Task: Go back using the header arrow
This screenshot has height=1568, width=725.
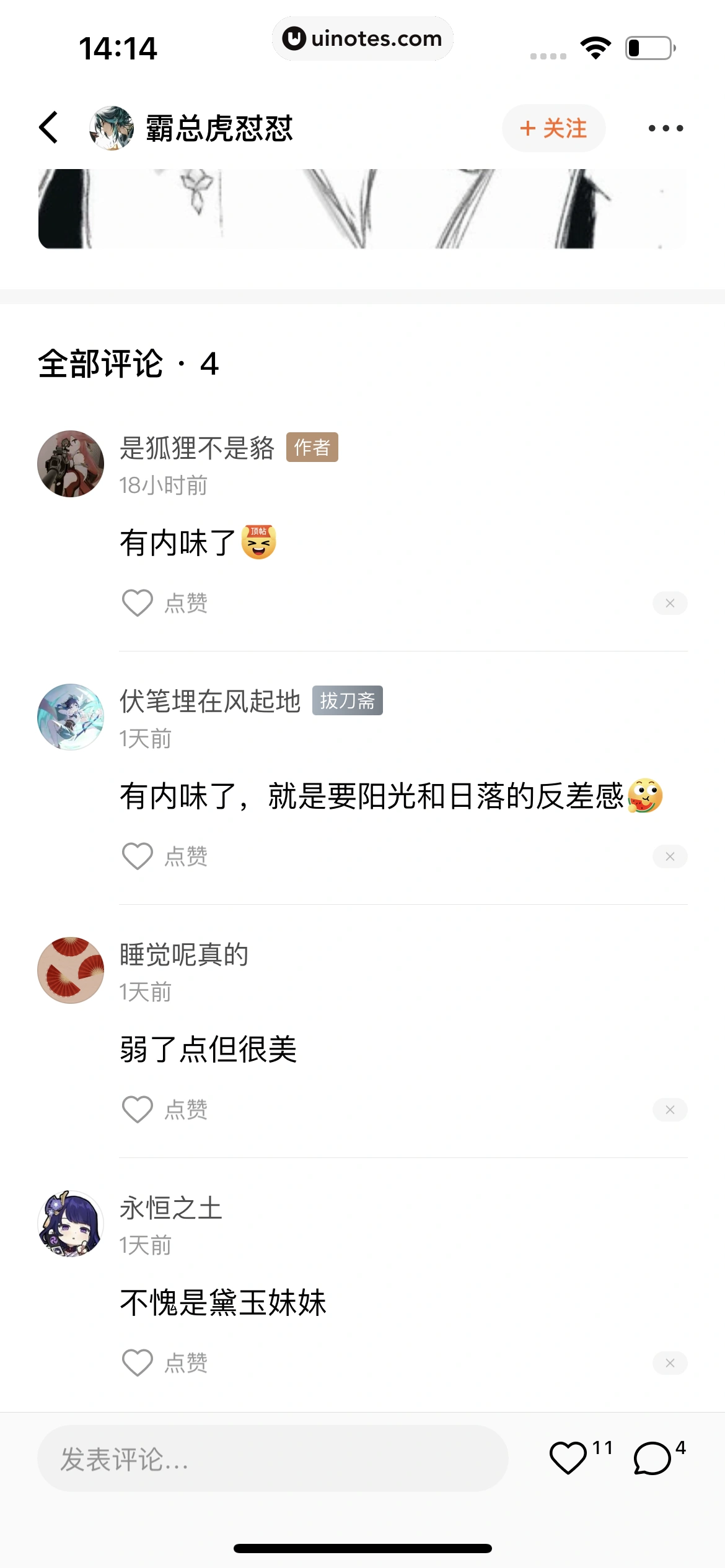Action: click(x=49, y=128)
